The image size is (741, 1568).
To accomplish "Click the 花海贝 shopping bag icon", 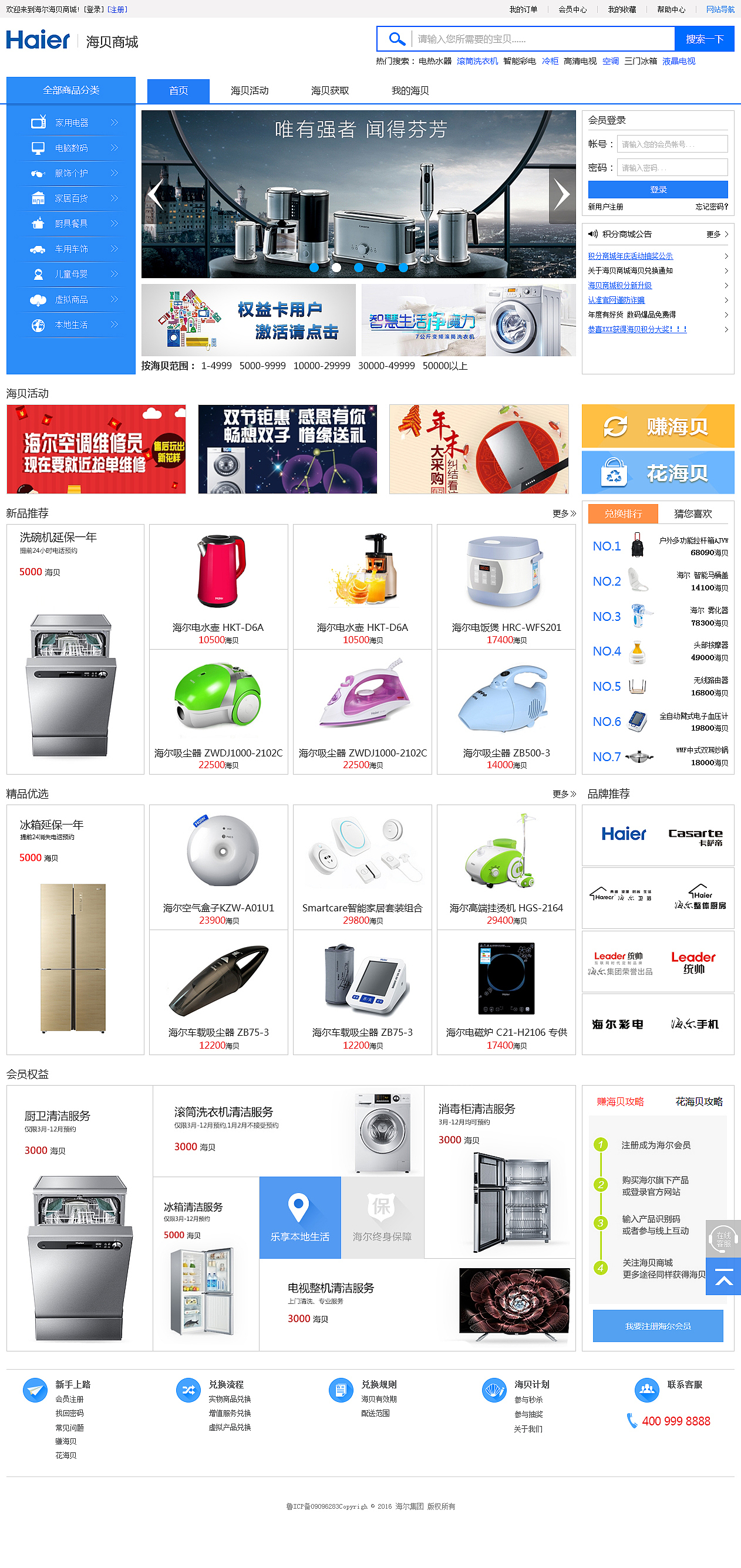I will 615,471.
